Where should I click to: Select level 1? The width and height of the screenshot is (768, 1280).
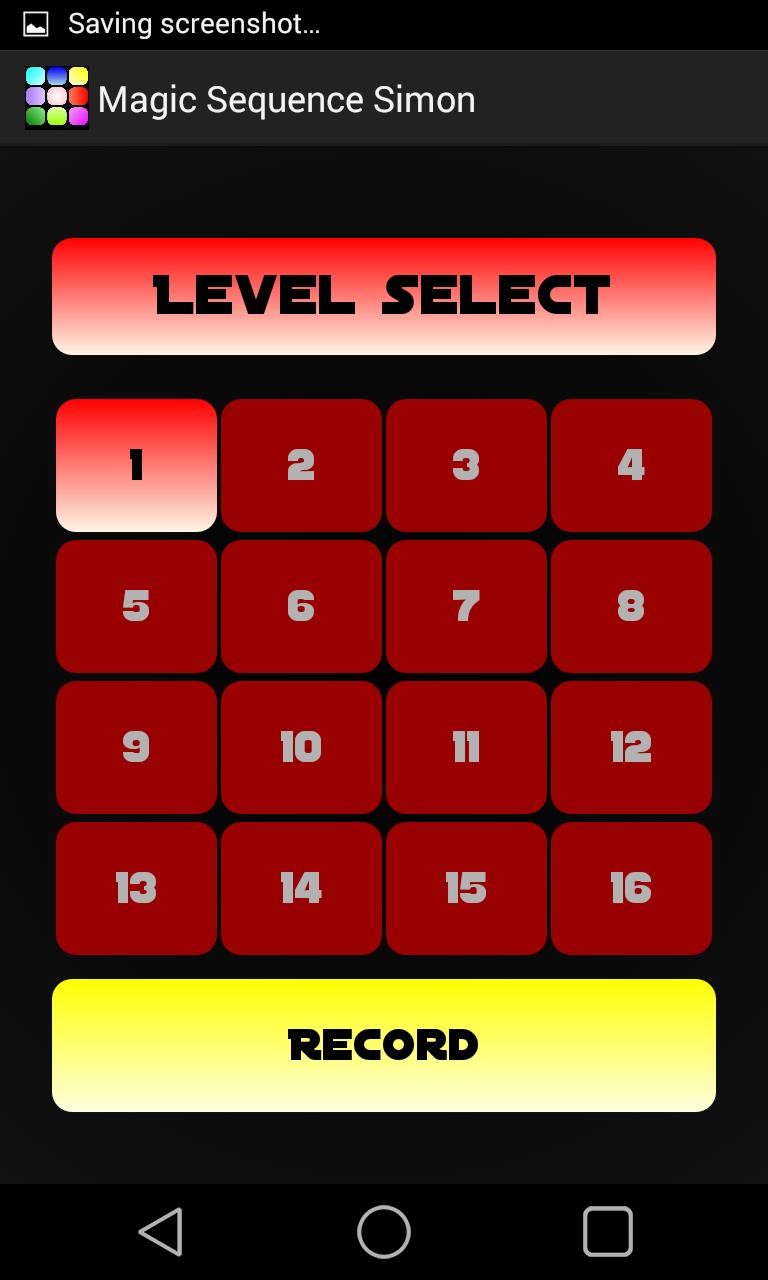(x=136, y=465)
